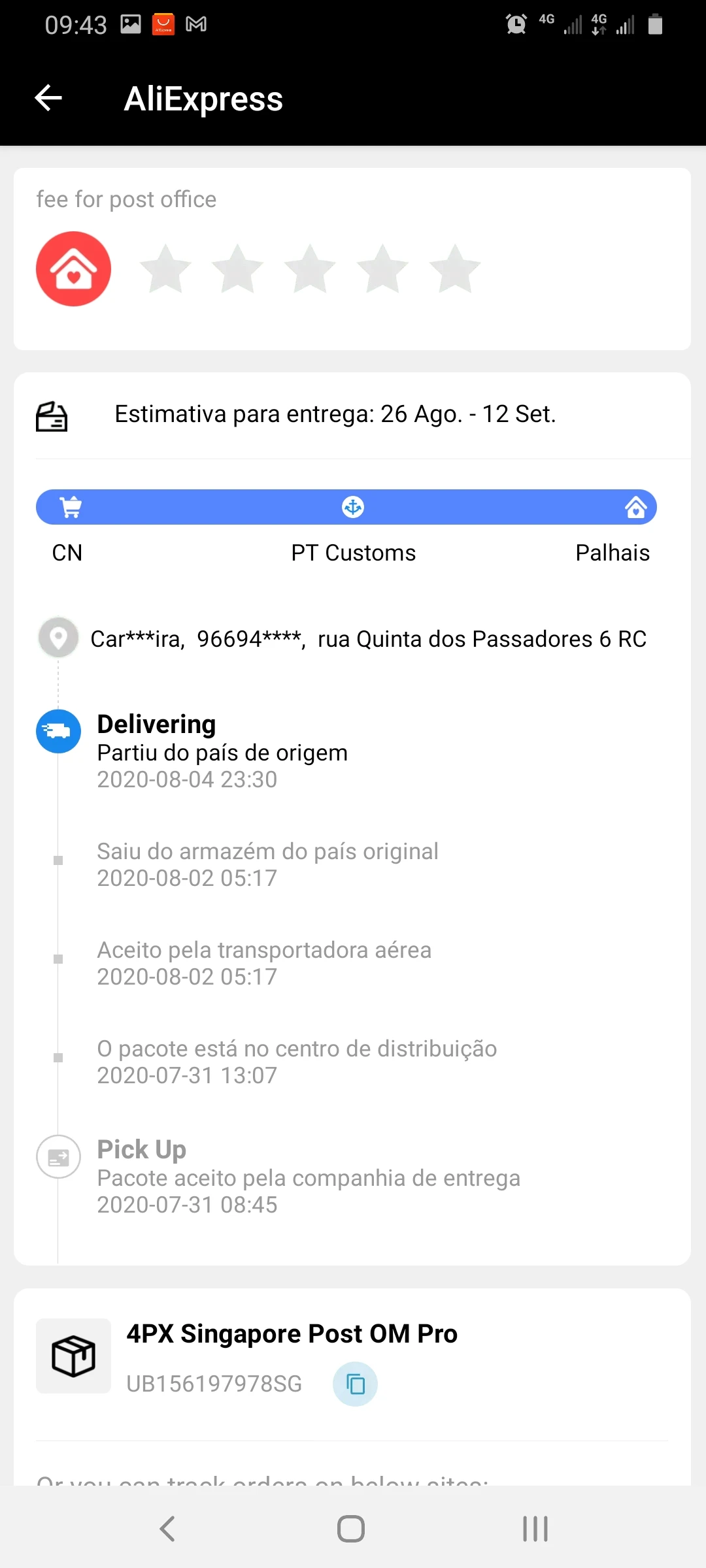Go back using the header arrow
This screenshot has width=706, height=1568.
tap(48, 99)
